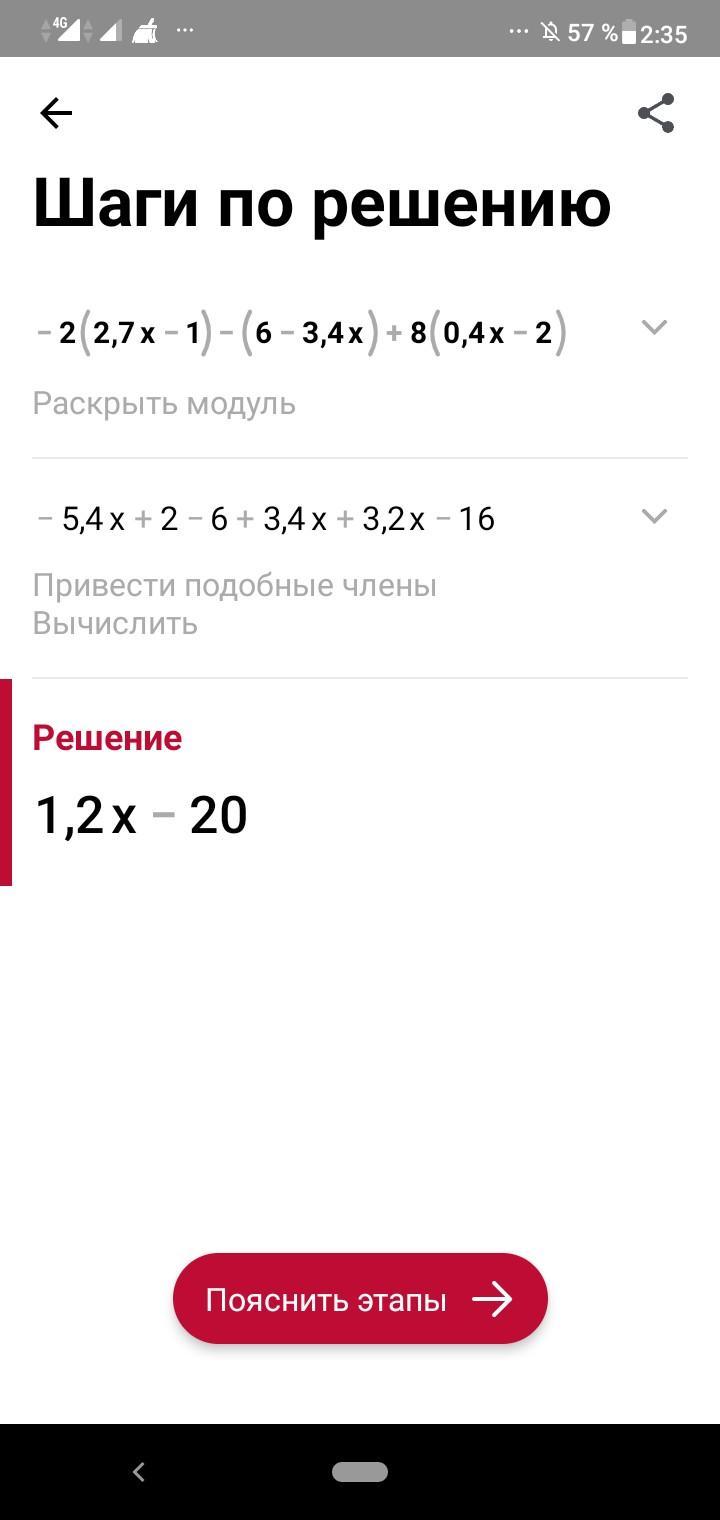This screenshot has height=1520, width=720.
Task: Tap the home pill to go home
Action: coord(360,1472)
